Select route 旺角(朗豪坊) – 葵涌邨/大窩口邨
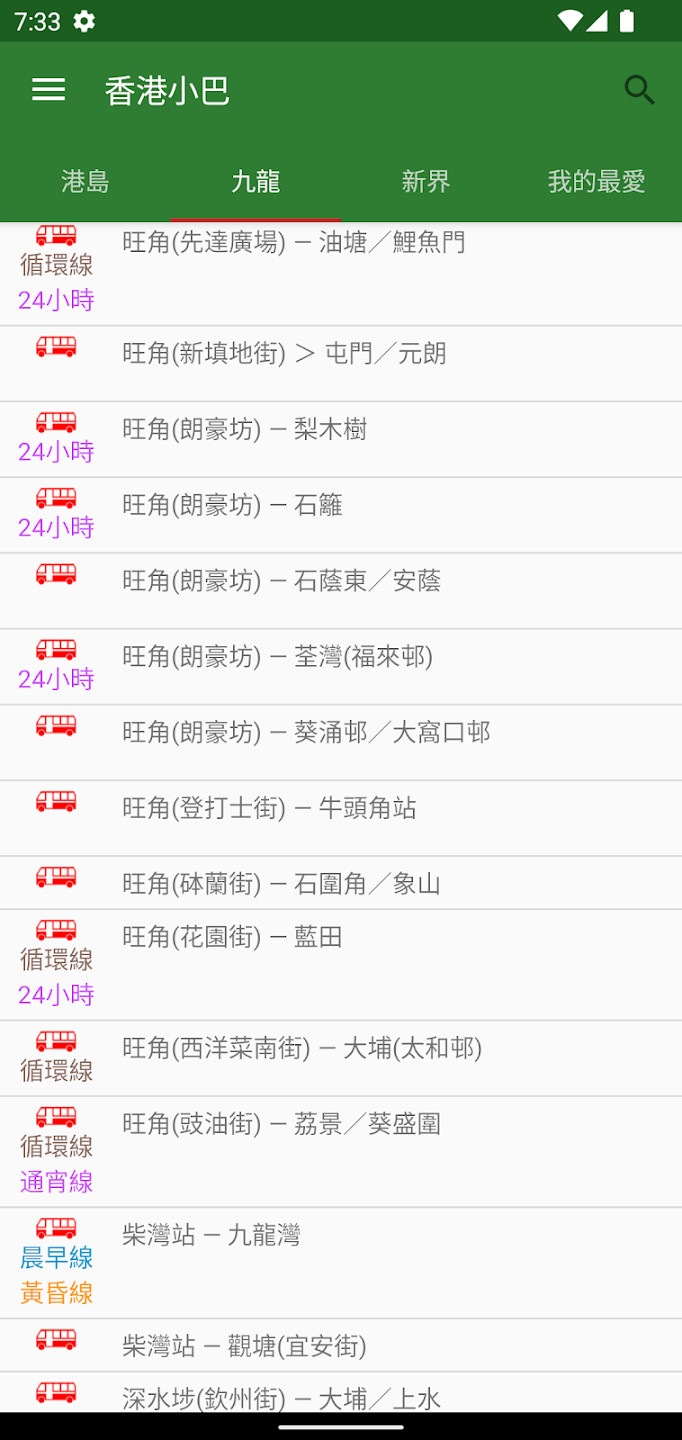 (x=341, y=743)
